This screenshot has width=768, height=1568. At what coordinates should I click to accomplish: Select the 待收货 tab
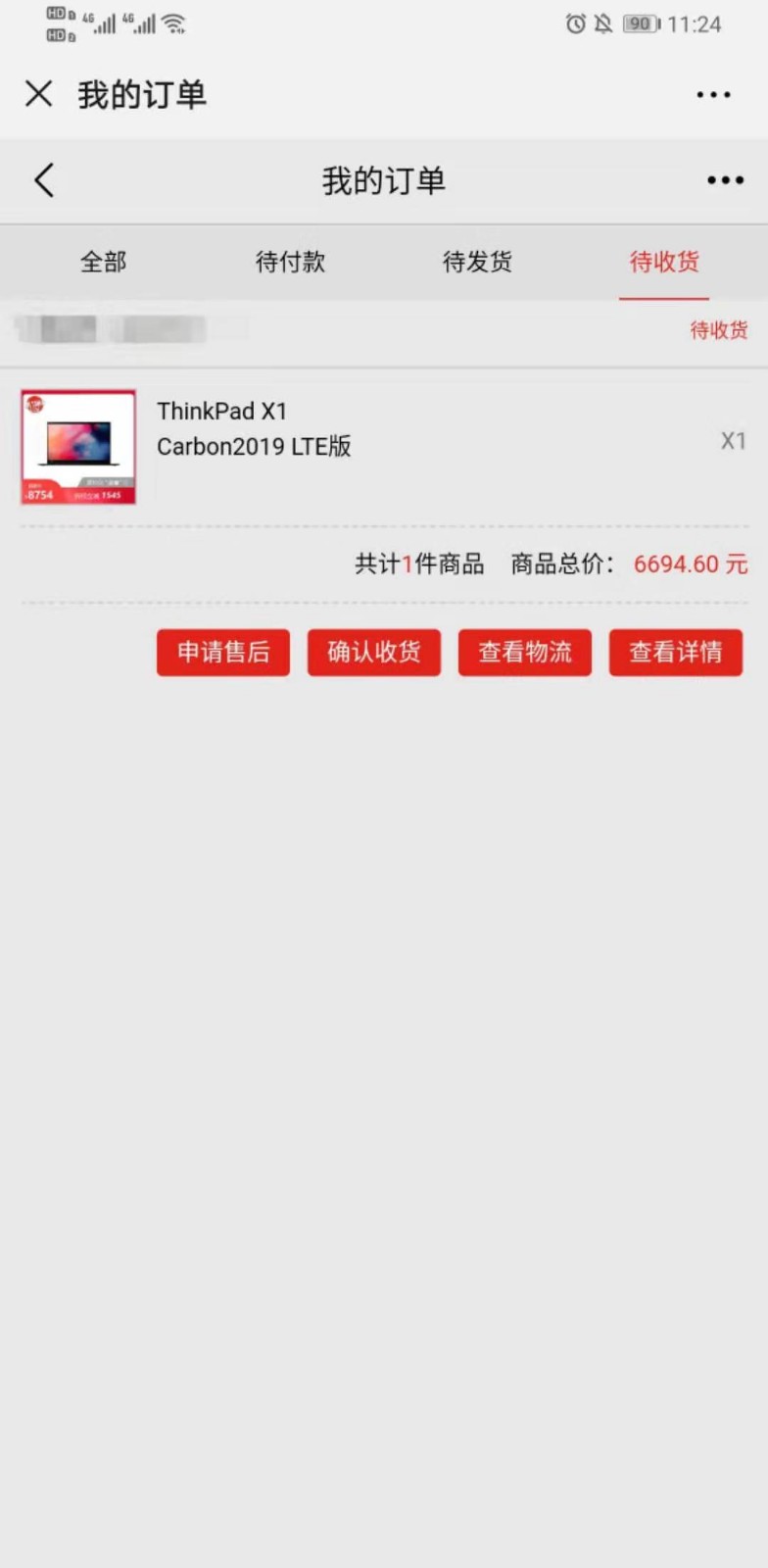click(664, 262)
